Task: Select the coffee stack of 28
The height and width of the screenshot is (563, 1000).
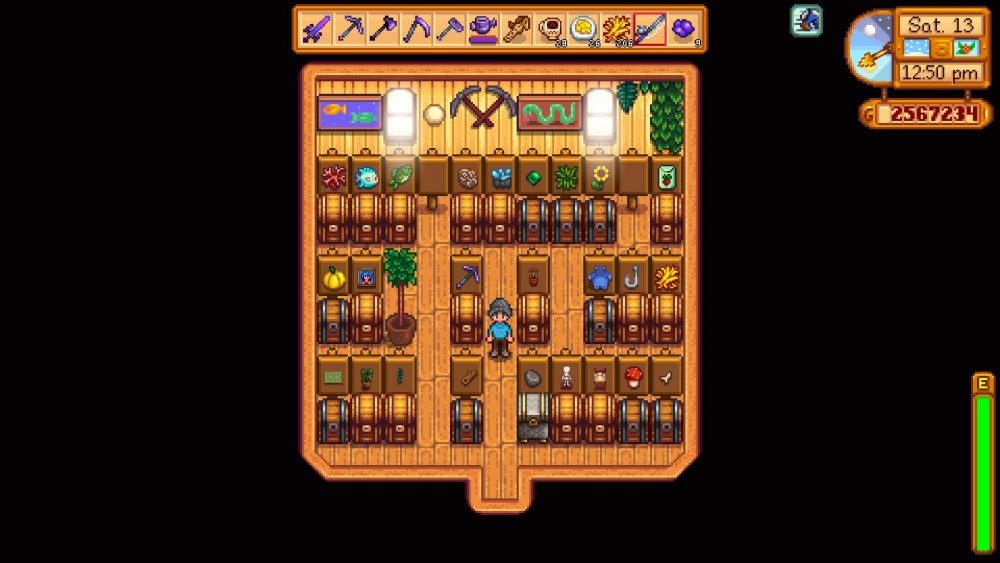Action: pos(550,29)
